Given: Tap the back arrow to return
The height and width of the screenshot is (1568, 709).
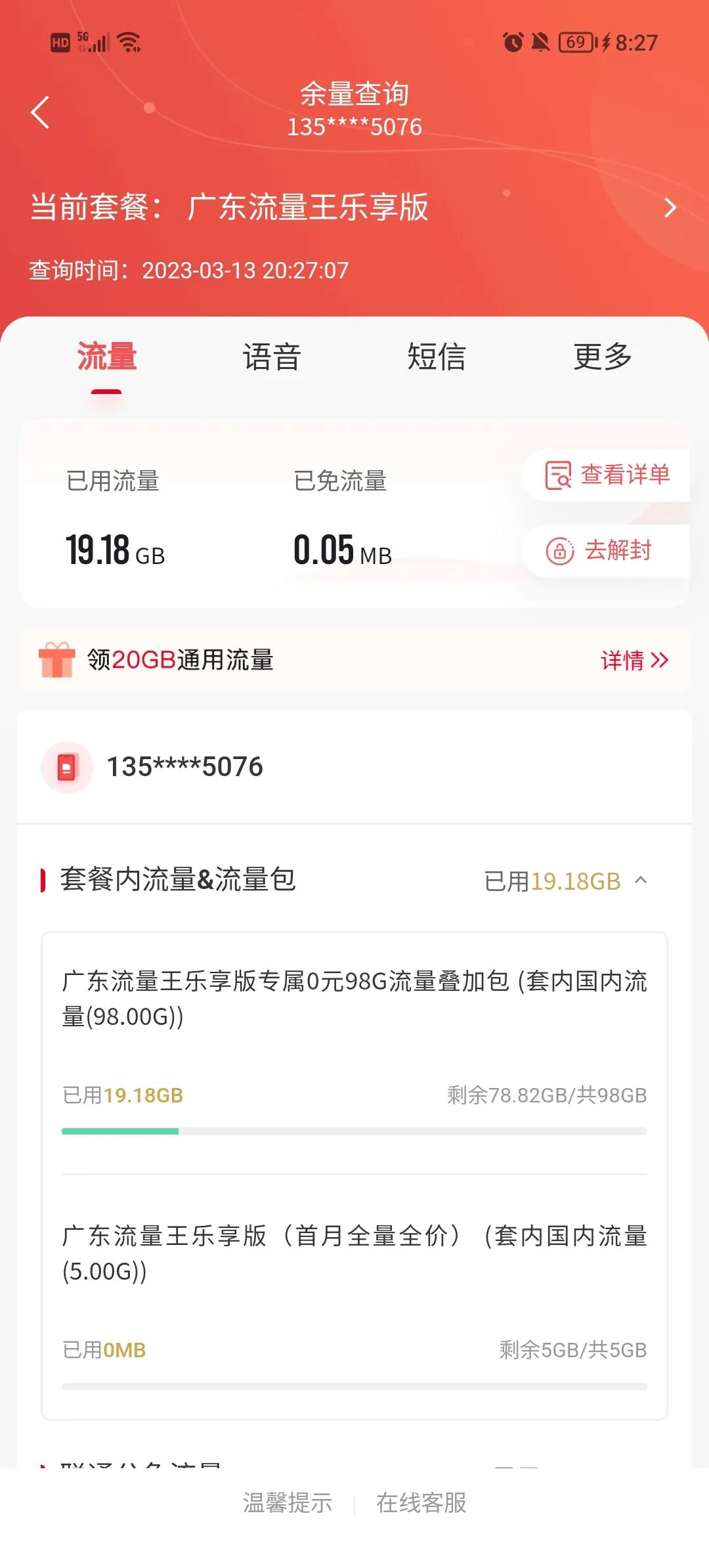Looking at the screenshot, I should click(41, 112).
